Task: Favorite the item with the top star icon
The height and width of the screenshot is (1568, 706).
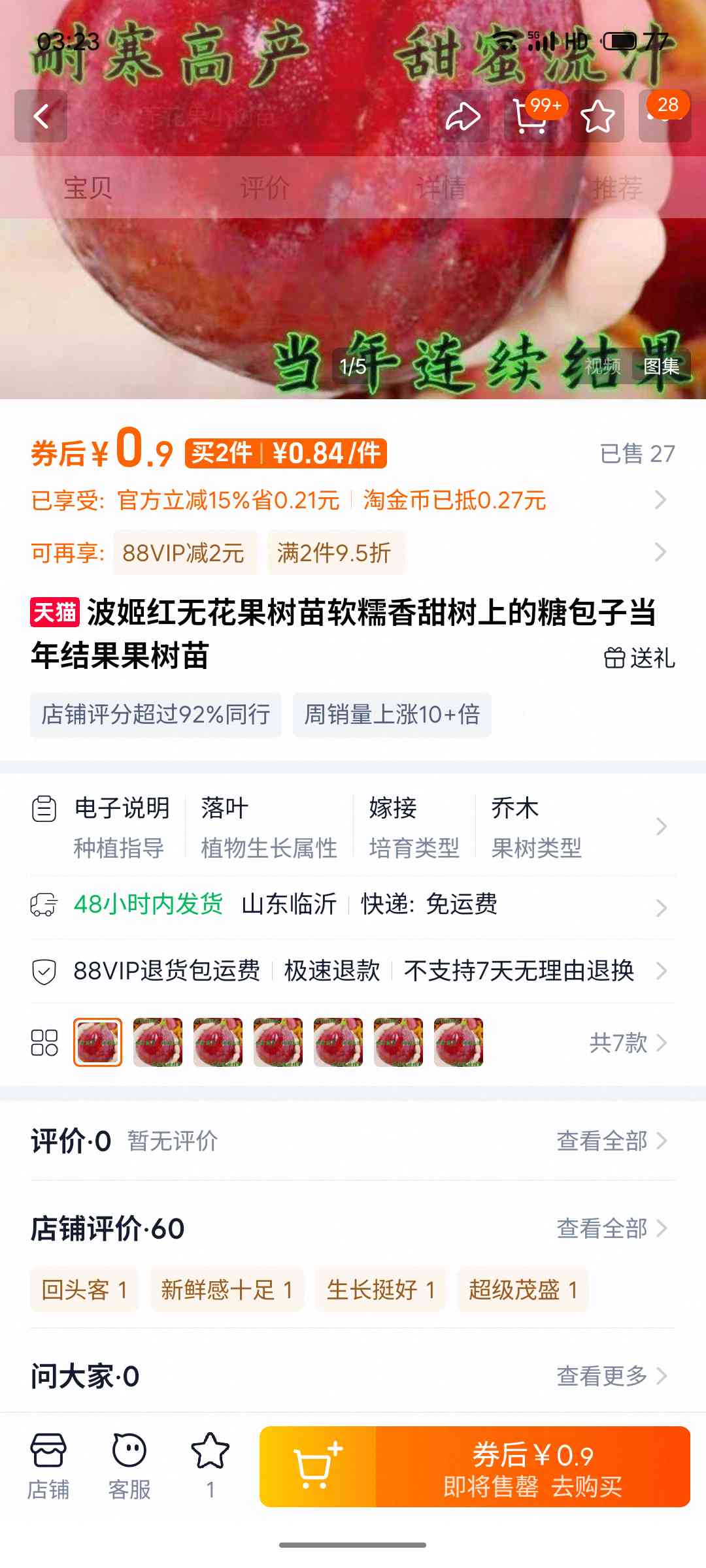Action: [597, 117]
